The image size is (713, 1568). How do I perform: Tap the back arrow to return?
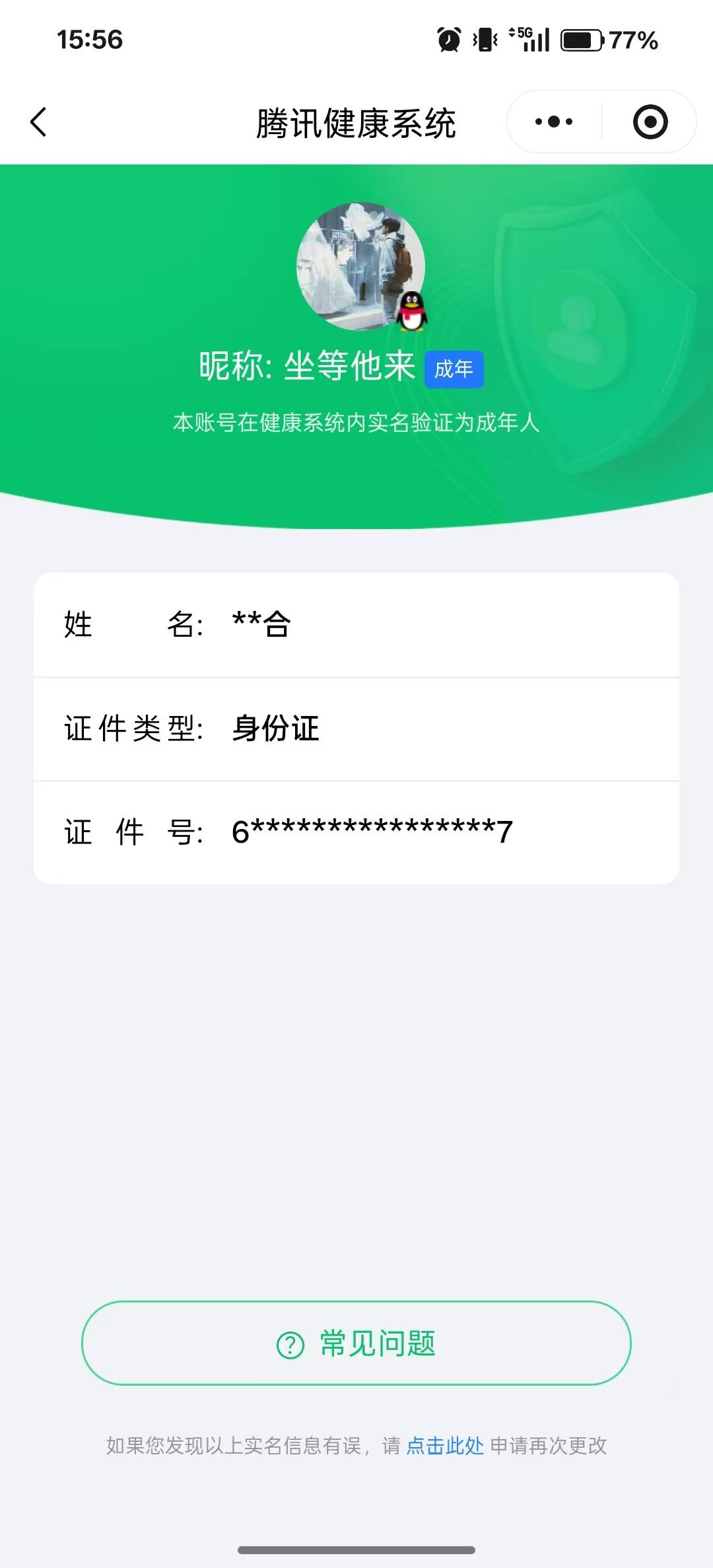39,122
